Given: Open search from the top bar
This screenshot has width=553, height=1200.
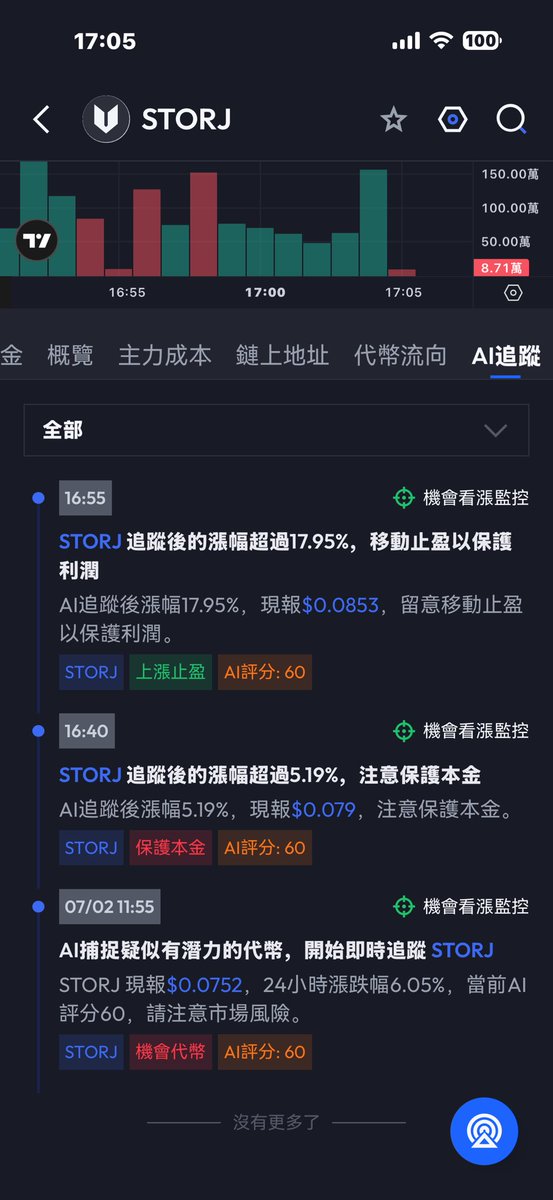Looking at the screenshot, I should (511, 120).
